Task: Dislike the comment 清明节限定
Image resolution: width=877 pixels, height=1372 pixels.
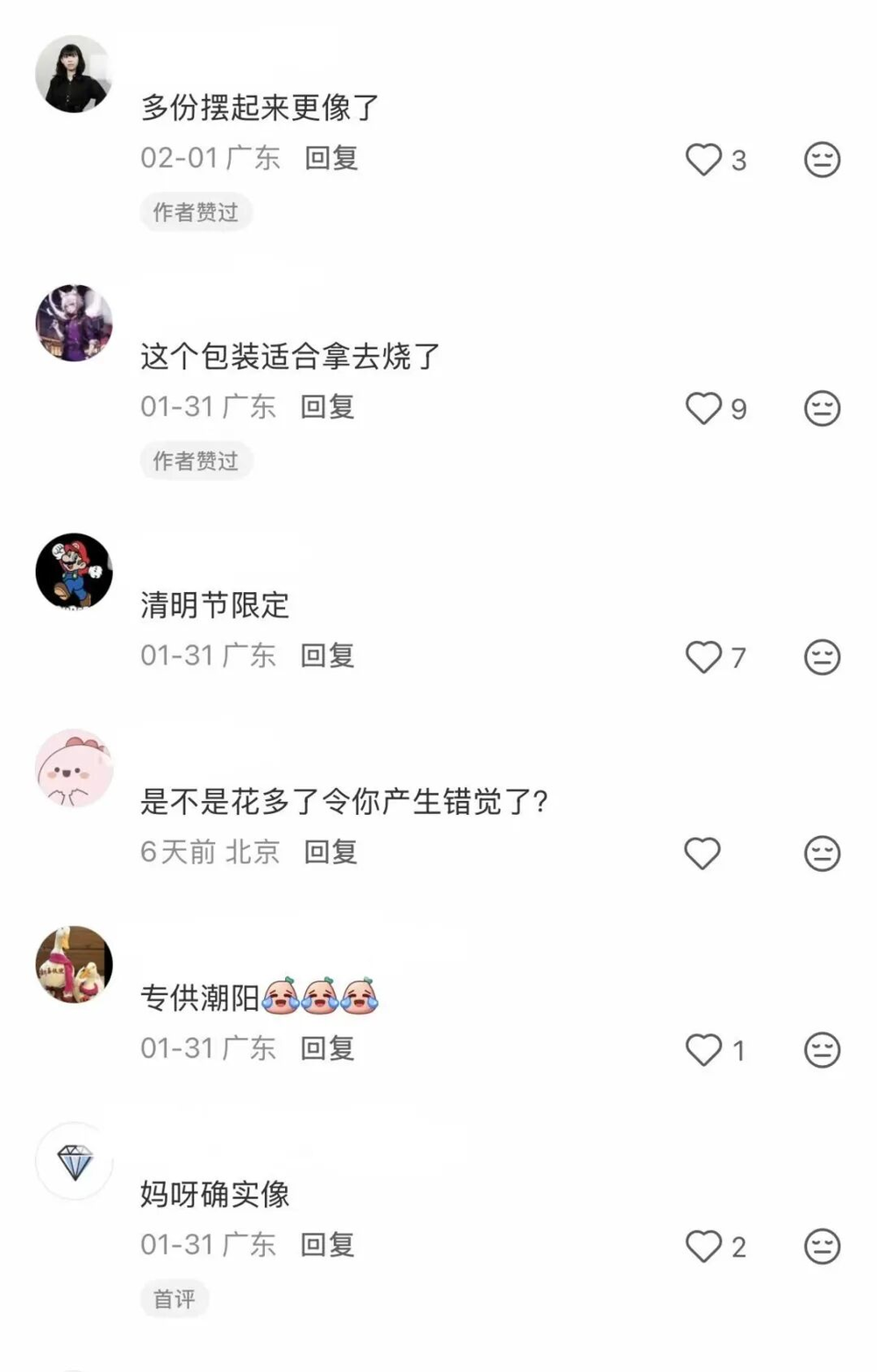Action: coord(822,657)
